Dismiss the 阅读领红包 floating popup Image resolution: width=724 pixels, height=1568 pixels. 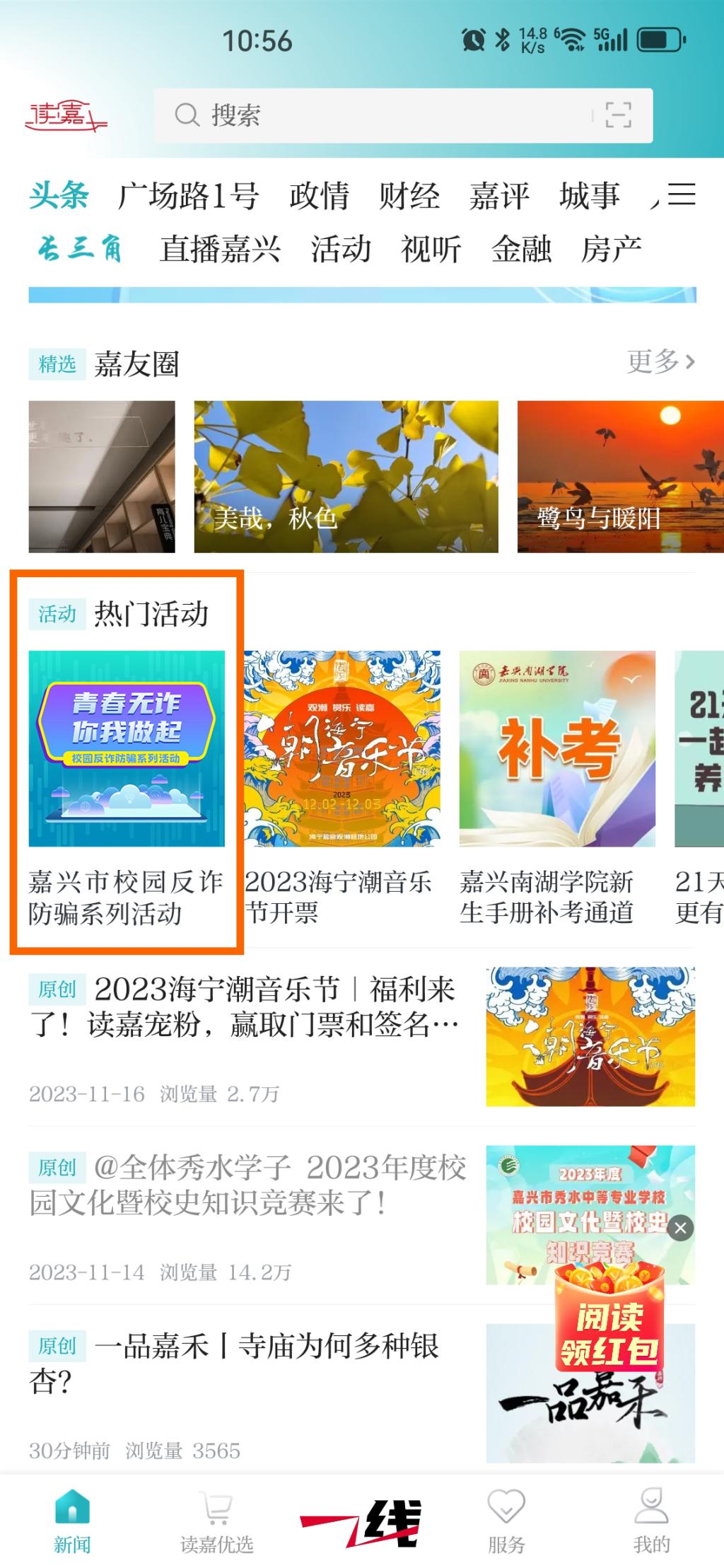(x=681, y=1229)
